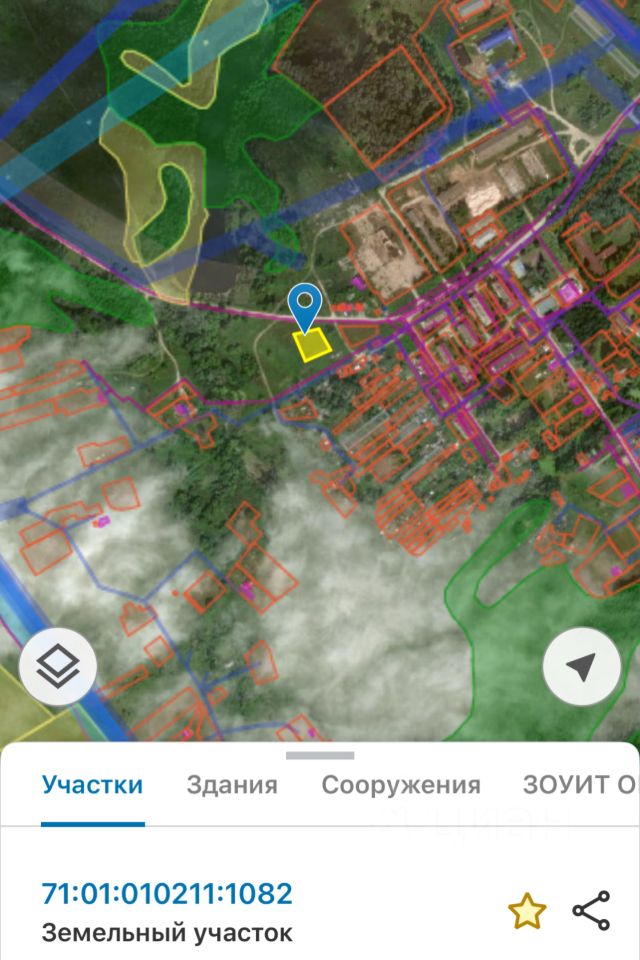640x960 pixels.
Task: Open the map layers button
Action: pyautogui.click(x=58, y=668)
